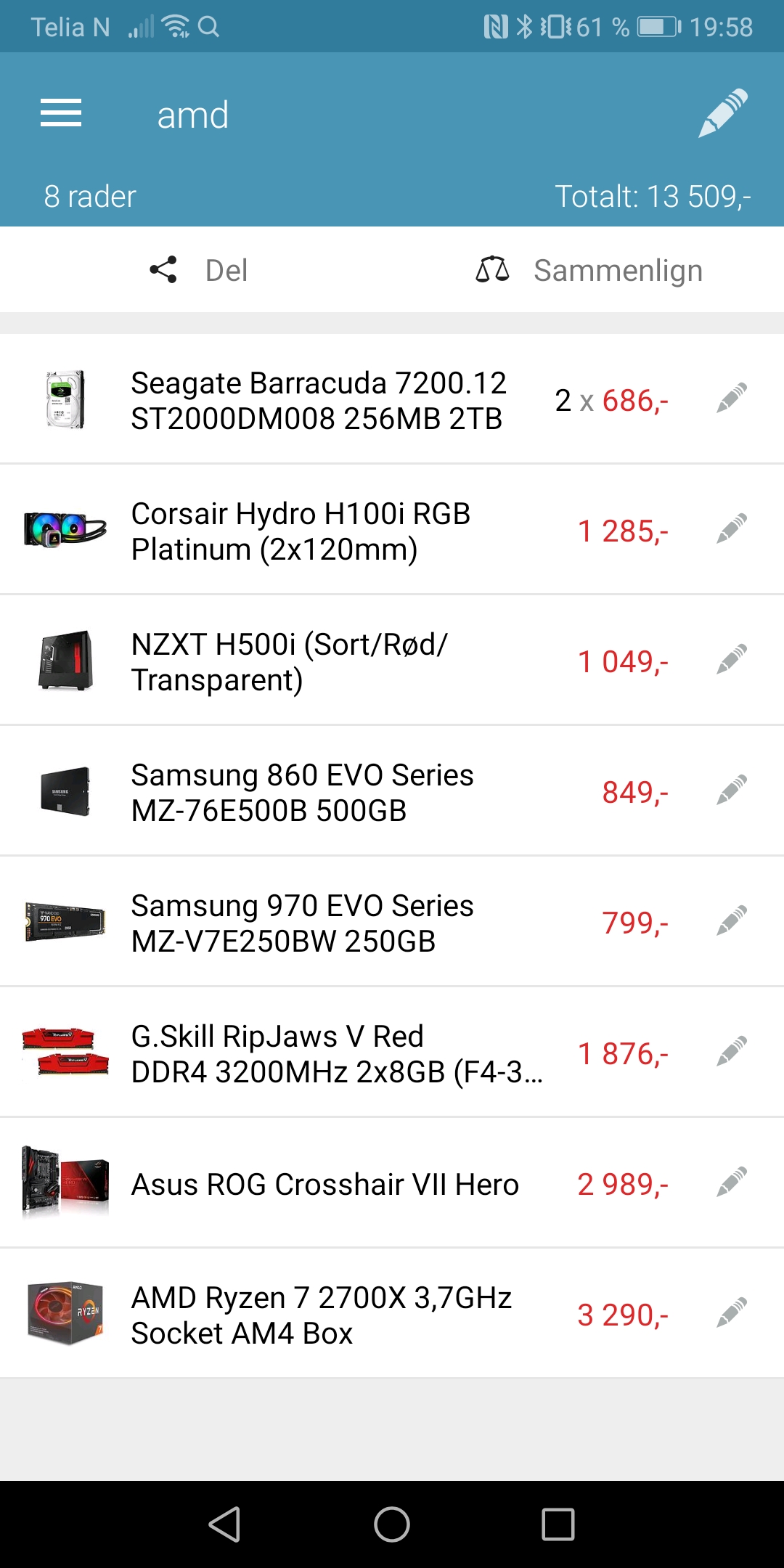Compare the items with Sammenlign
This screenshot has height=1568, width=784.
tap(589, 270)
